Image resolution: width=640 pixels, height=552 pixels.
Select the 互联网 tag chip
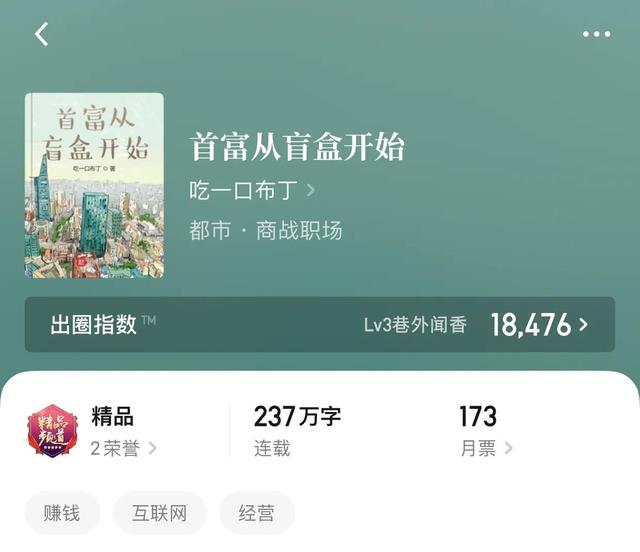[160, 513]
